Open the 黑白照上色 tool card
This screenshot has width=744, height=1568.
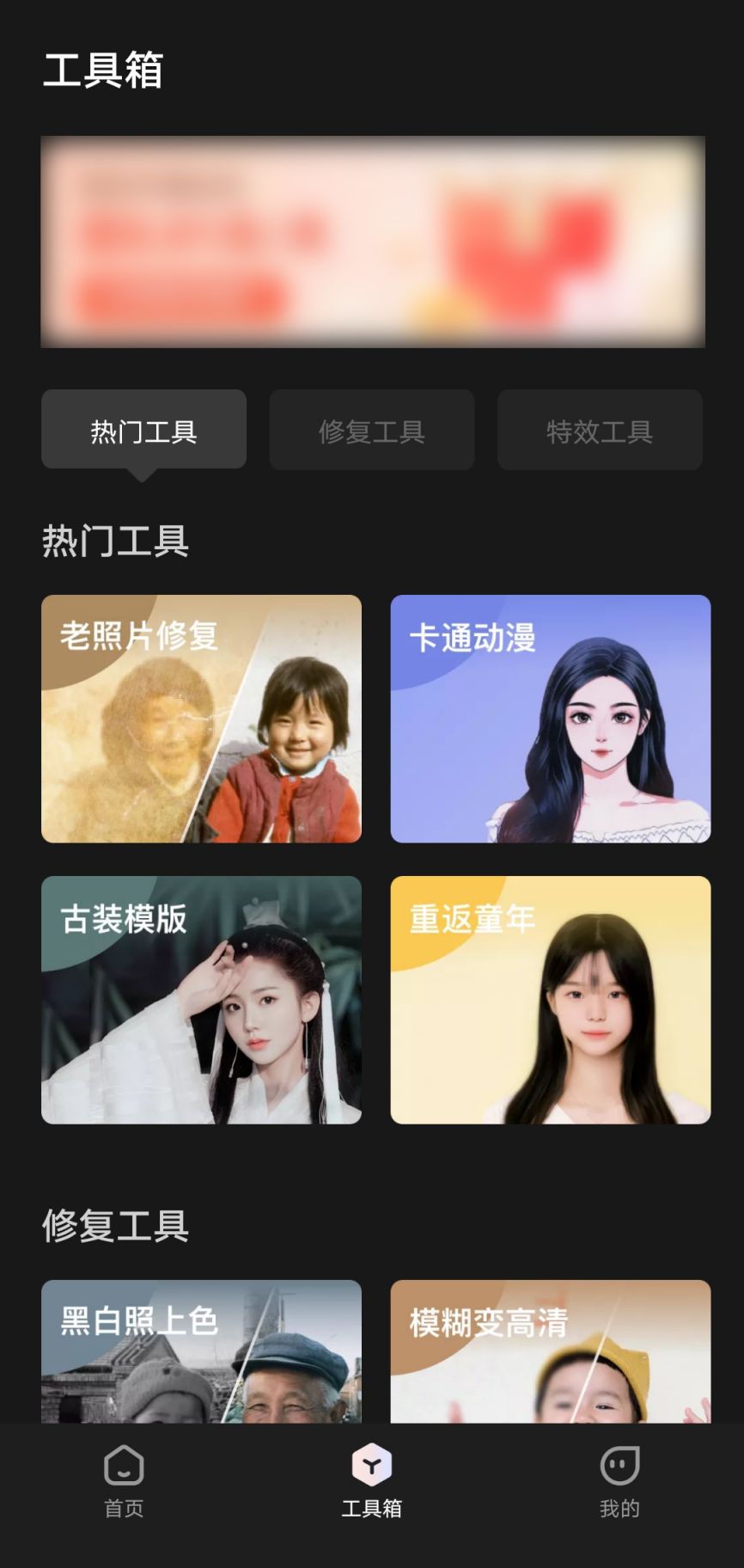[201, 1351]
